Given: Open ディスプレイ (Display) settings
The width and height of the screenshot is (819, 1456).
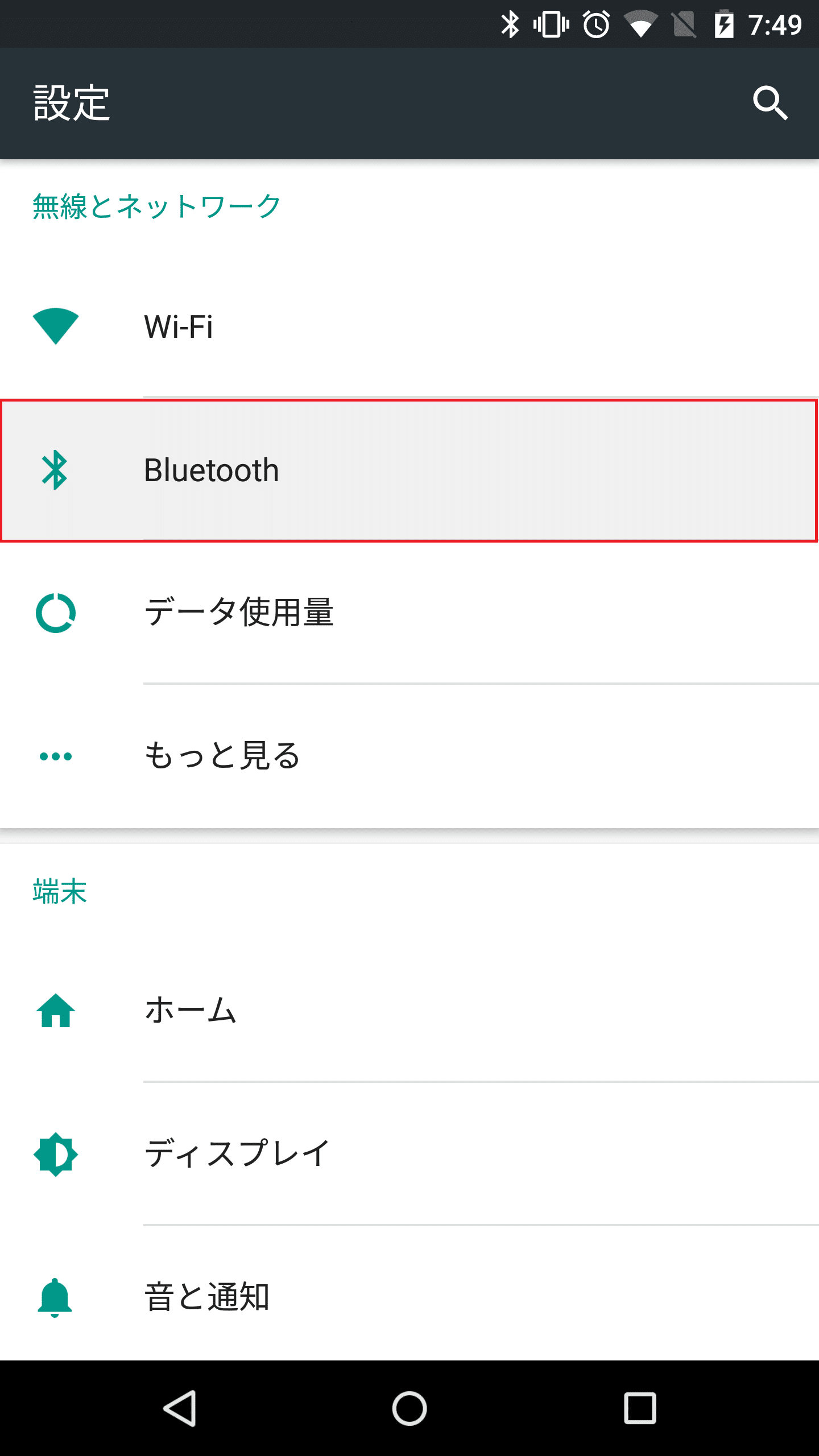Looking at the screenshot, I should tap(409, 1154).
